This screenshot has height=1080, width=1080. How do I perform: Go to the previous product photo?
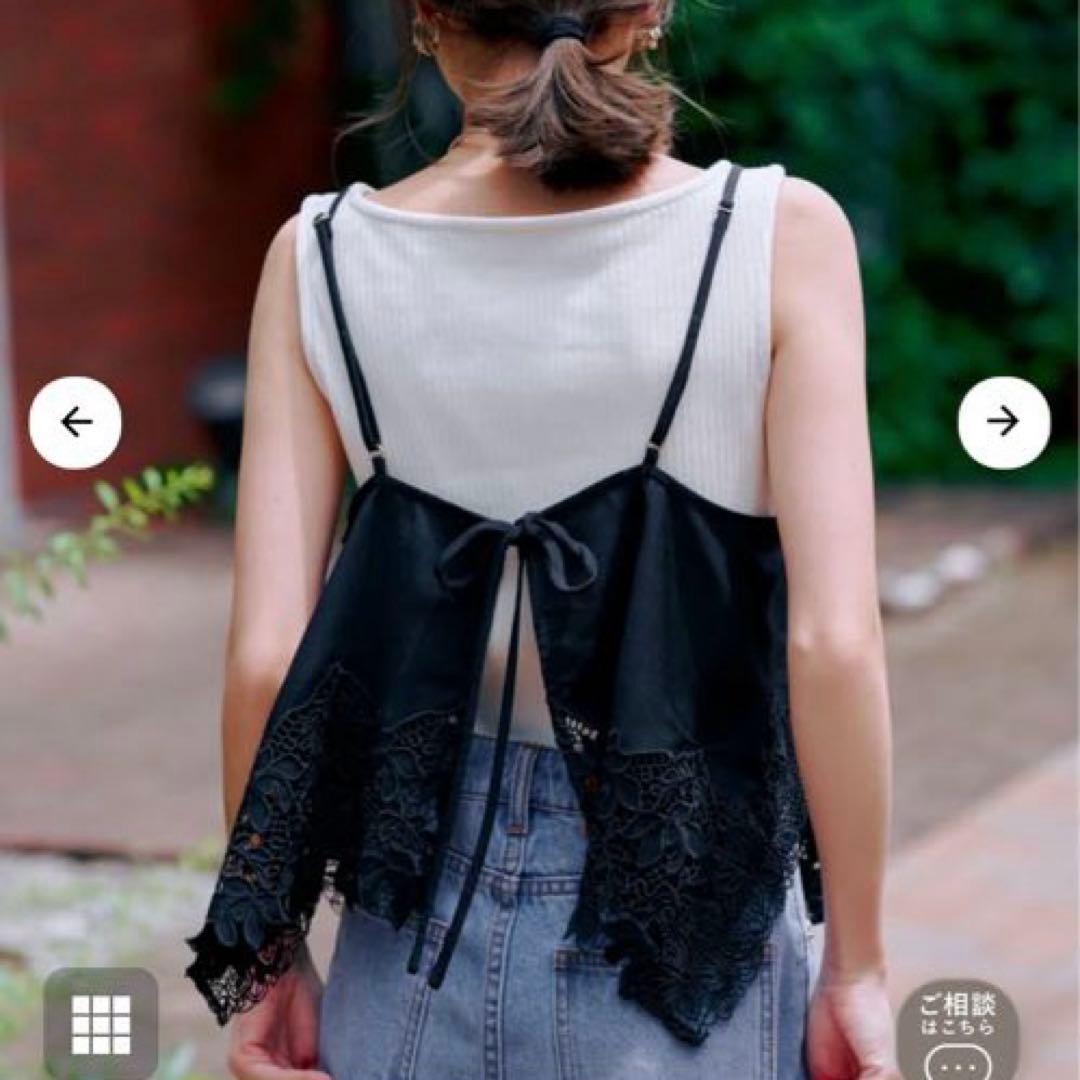75,422
